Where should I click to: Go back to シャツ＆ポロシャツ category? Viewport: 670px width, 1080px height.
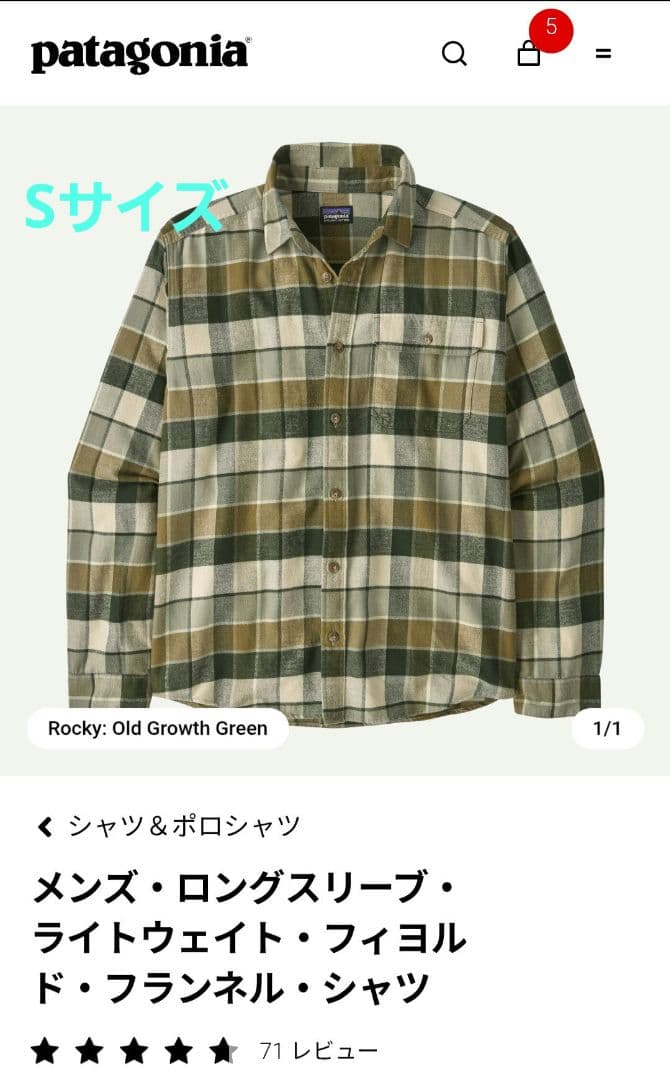click(170, 826)
